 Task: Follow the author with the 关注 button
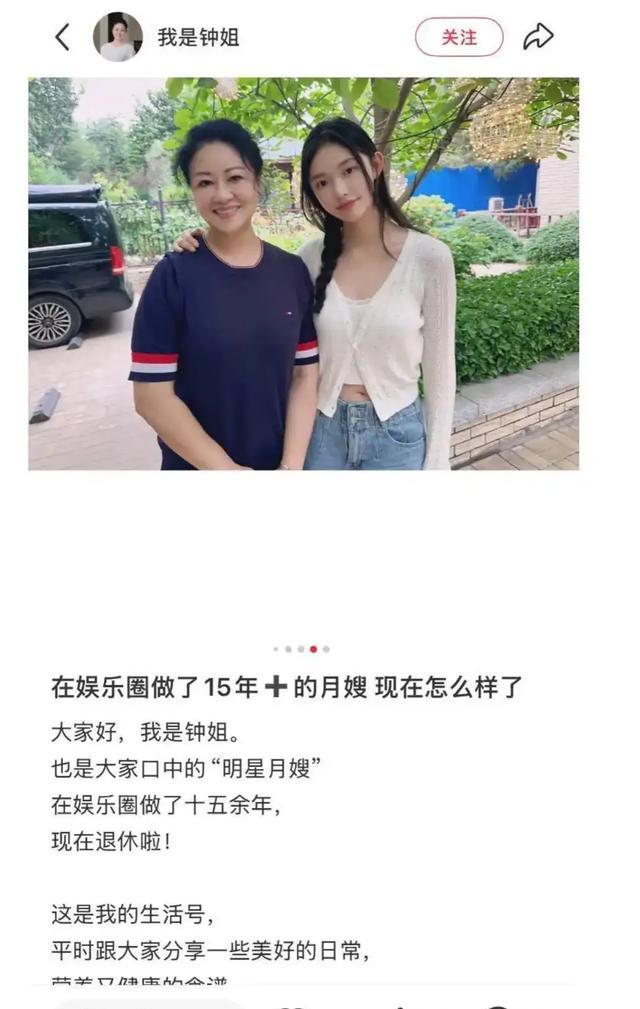pos(459,38)
